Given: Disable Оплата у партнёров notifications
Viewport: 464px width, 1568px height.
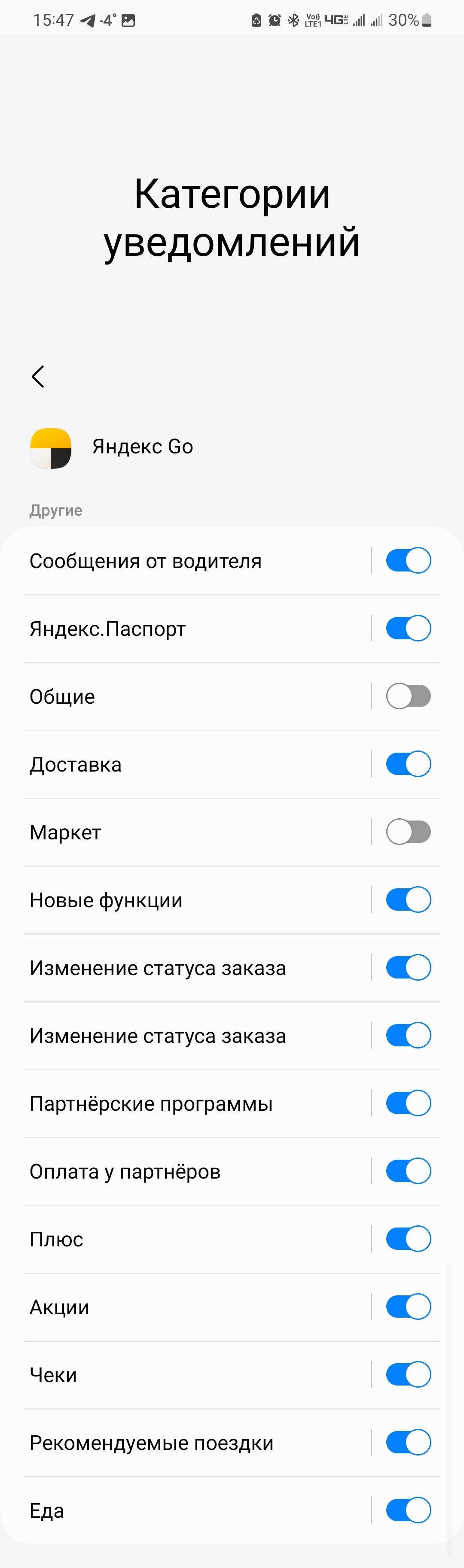Looking at the screenshot, I should click(408, 1171).
